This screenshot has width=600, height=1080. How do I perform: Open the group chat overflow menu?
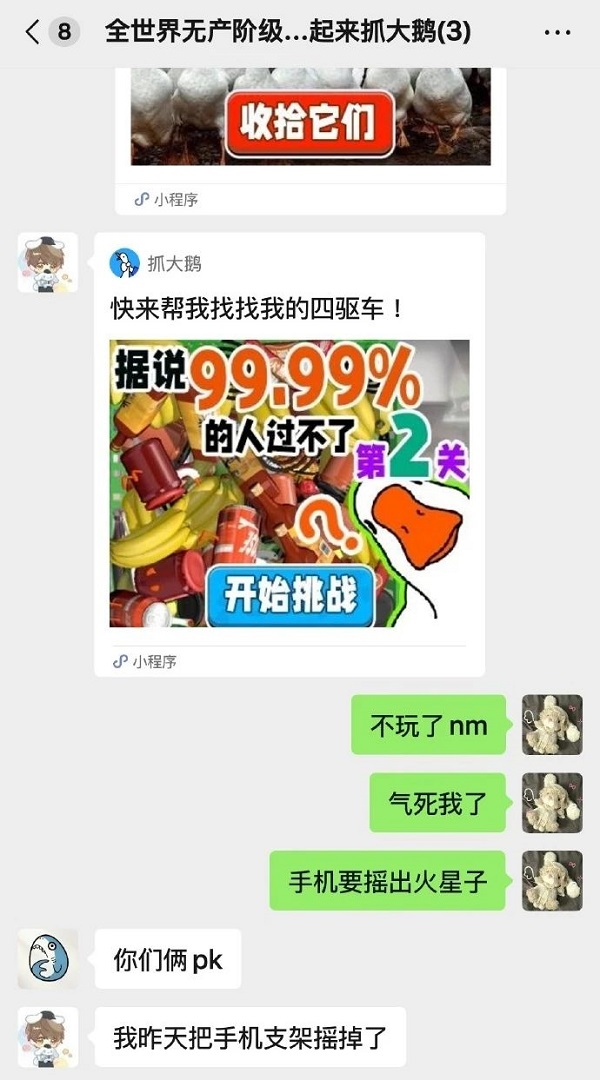(x=557, y=32)
